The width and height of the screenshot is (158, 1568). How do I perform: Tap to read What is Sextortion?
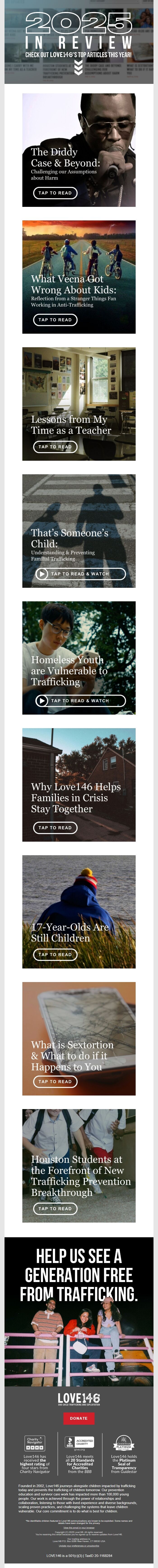[x=55, y=1082]
